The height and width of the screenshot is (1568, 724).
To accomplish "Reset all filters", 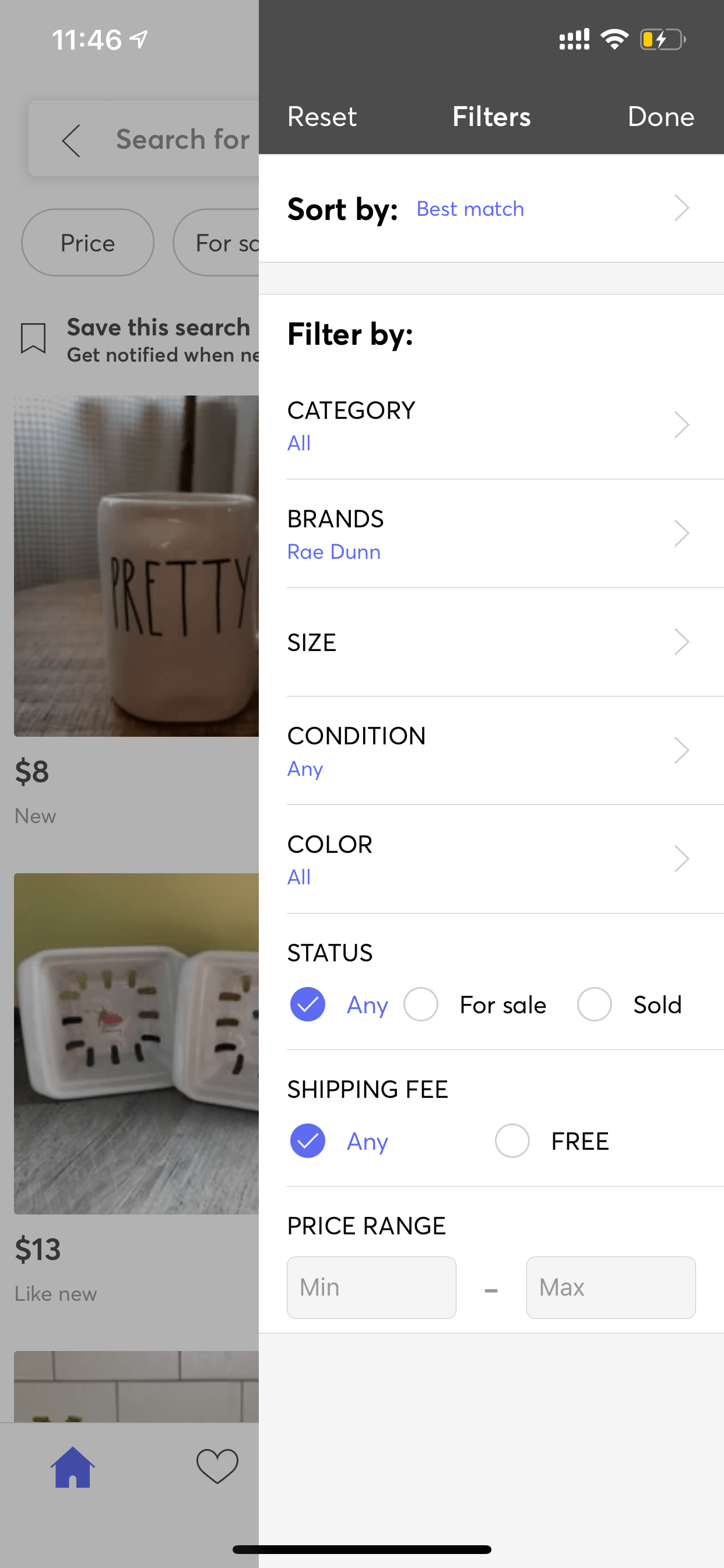I will [x=321, y=116].
